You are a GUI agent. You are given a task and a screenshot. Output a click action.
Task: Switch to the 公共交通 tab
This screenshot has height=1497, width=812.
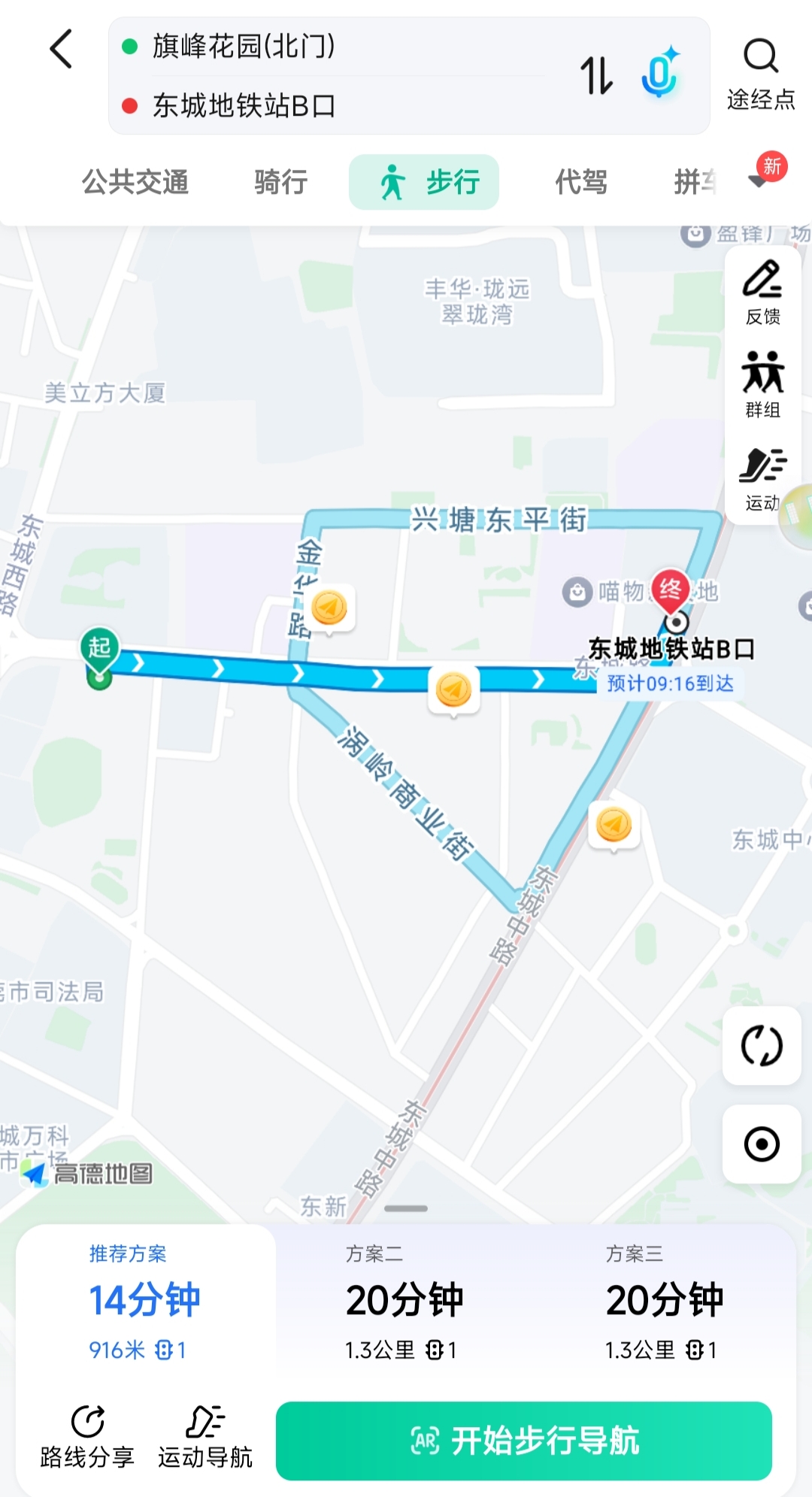(135, 182)
